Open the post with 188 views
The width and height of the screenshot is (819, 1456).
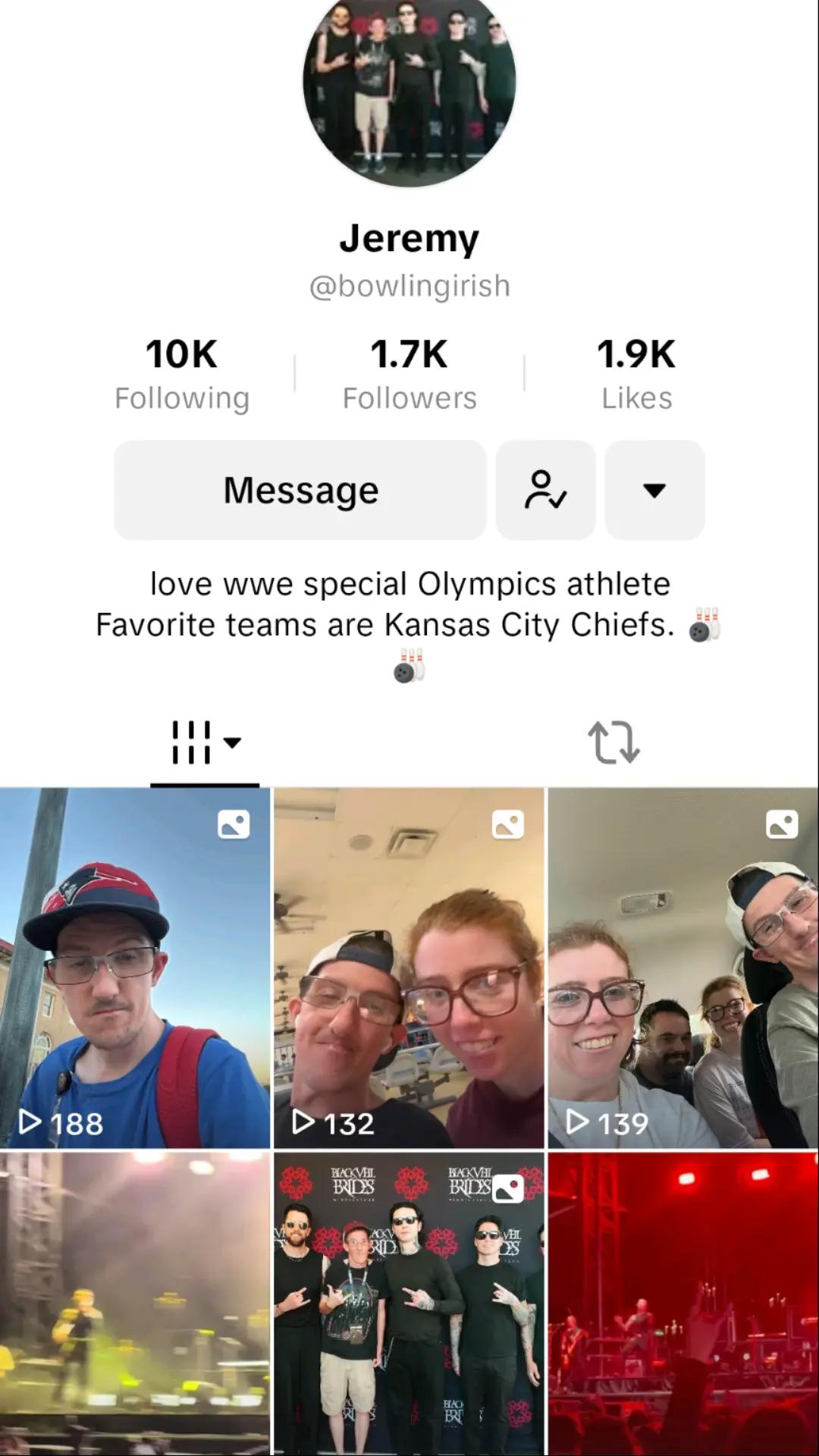point(135,968)
